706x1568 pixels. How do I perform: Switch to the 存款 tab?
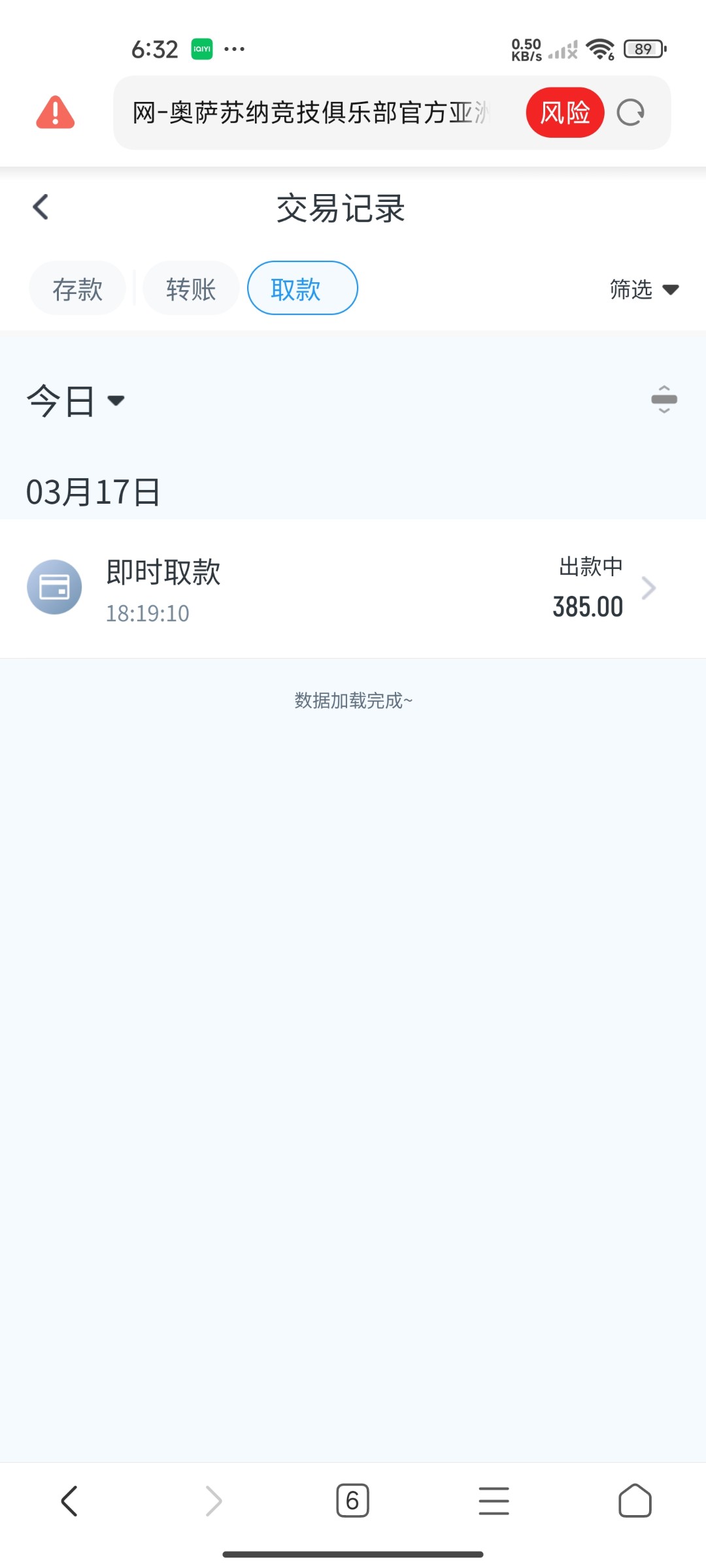coord(77,289)
